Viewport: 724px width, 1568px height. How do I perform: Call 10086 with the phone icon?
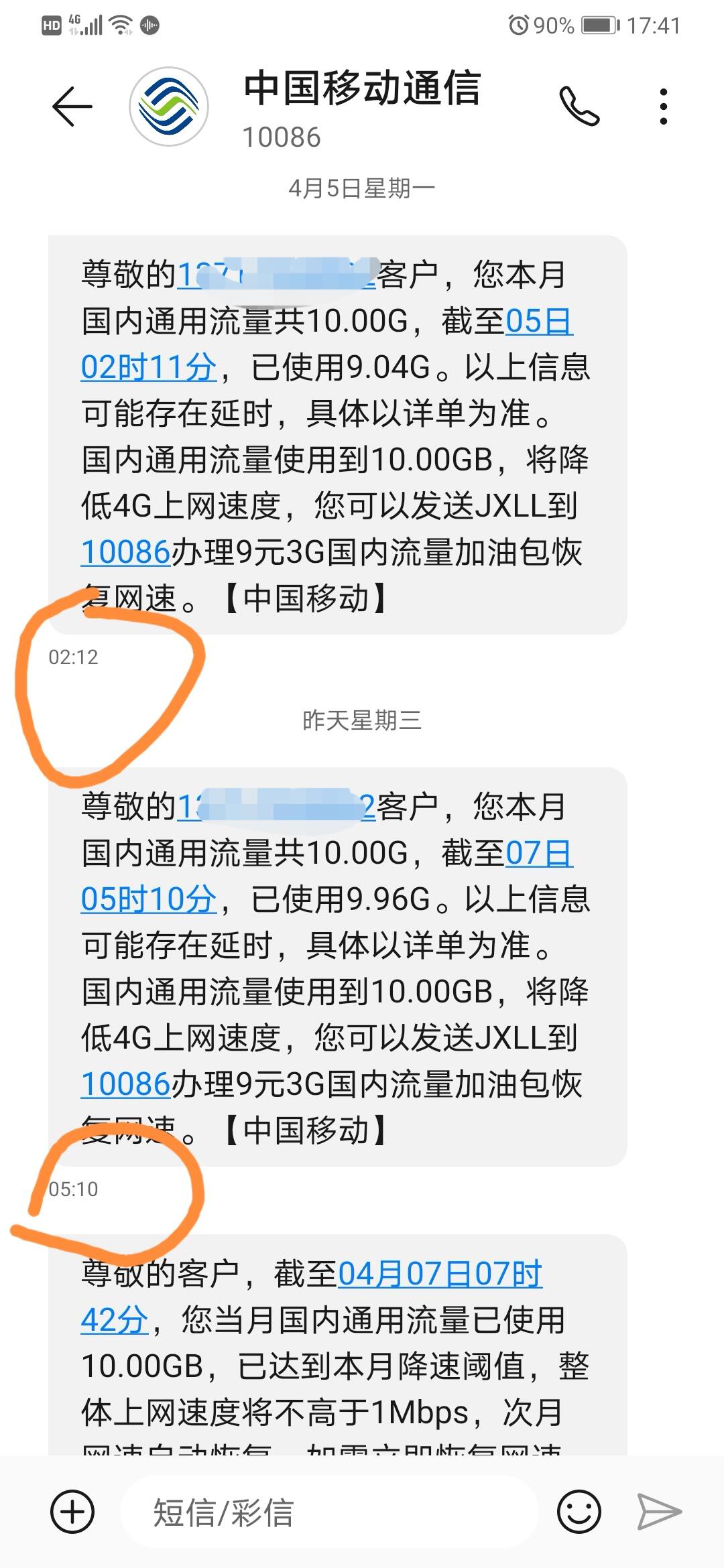[579, 107]
